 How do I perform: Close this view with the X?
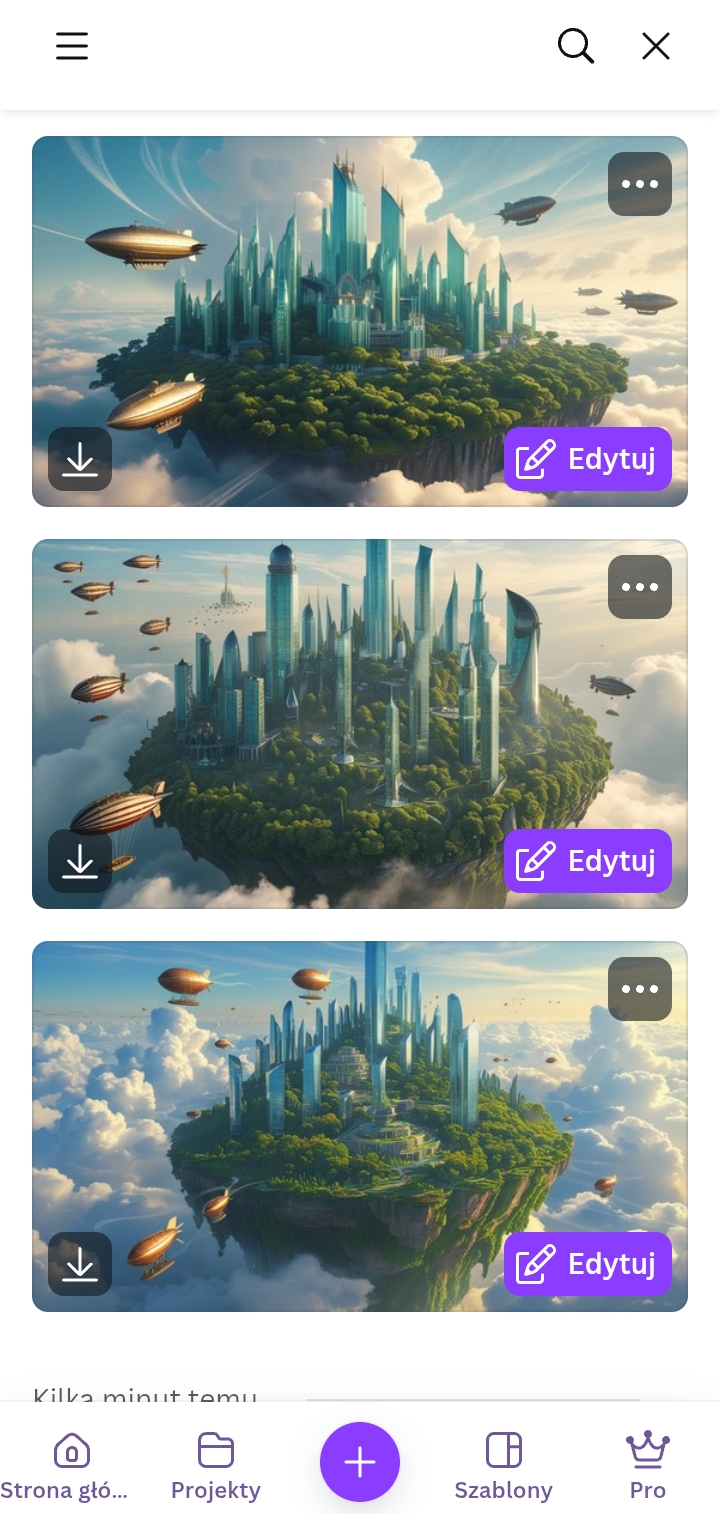(656, 46)
